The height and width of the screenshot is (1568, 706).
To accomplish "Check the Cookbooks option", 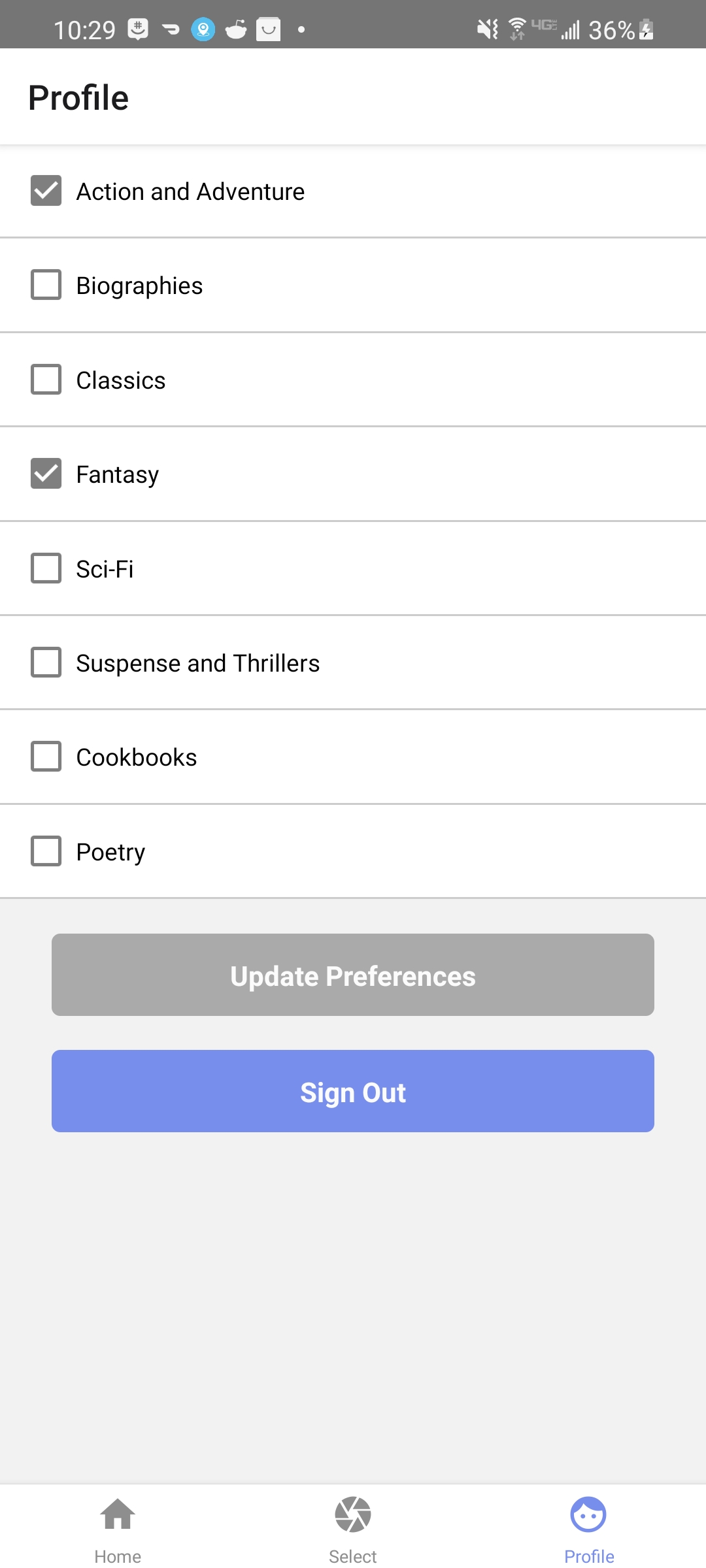I will pos(46,757).
